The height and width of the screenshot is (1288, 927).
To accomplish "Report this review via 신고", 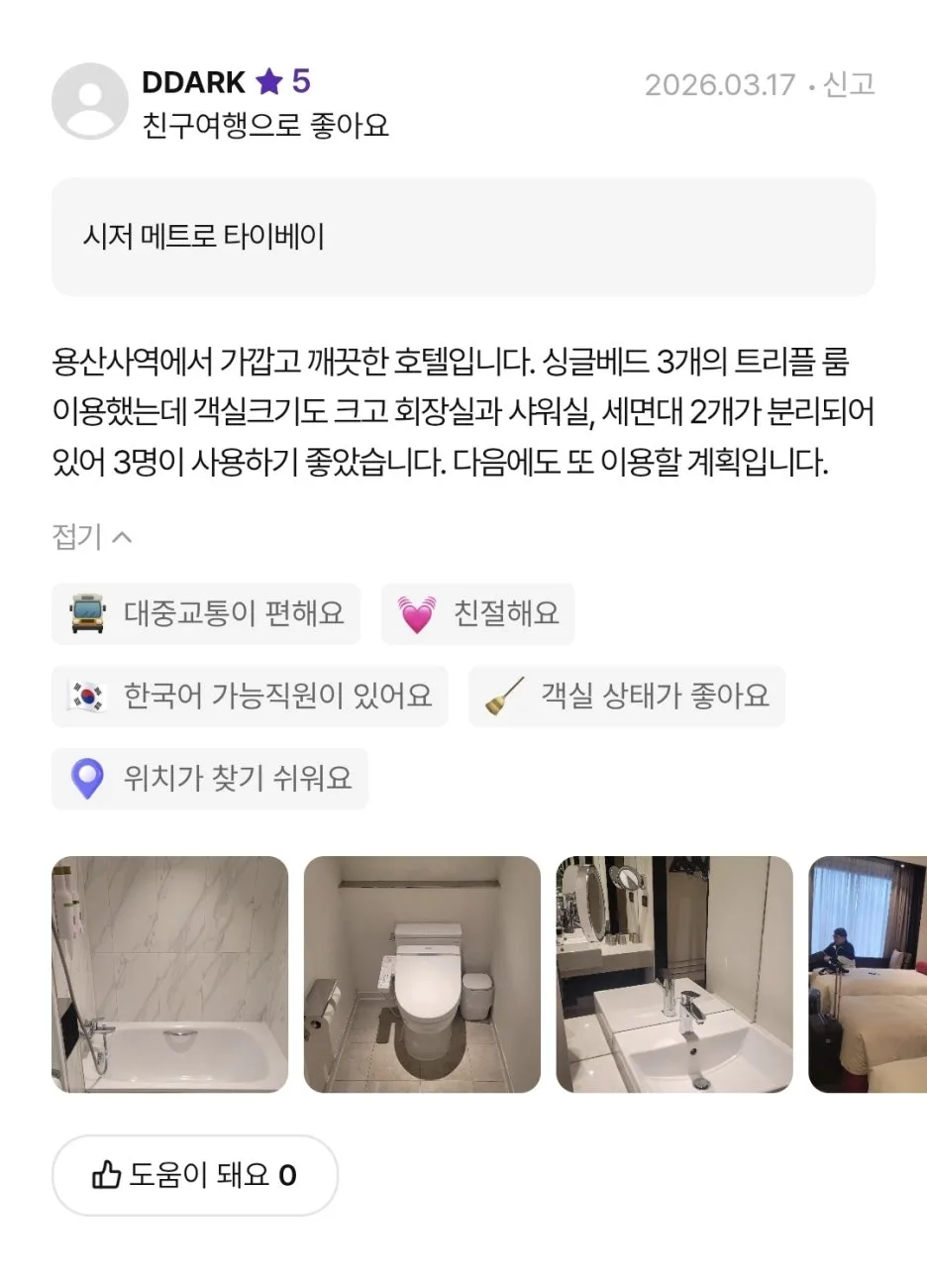I will (849, 85).
